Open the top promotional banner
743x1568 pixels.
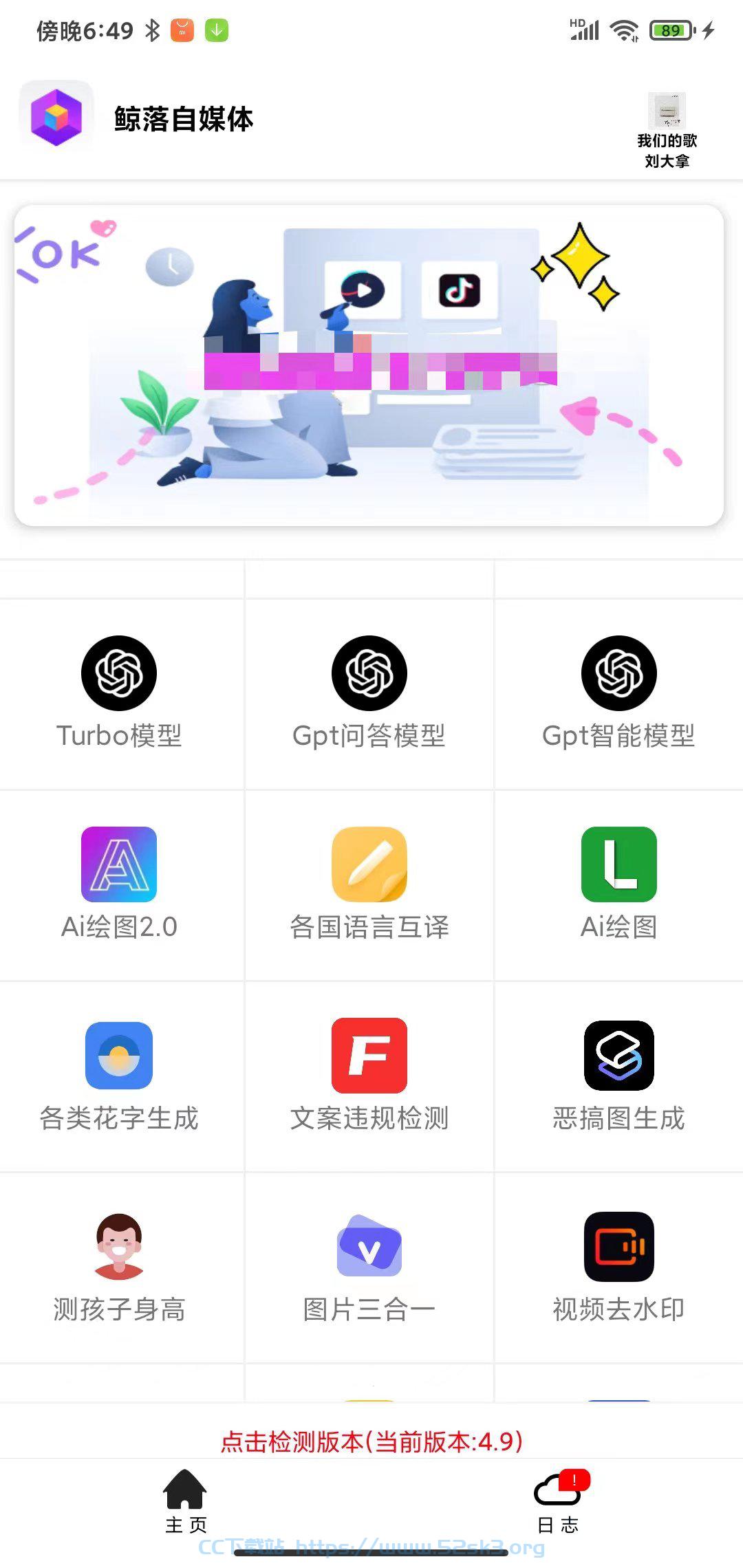[x=369, y=365]
